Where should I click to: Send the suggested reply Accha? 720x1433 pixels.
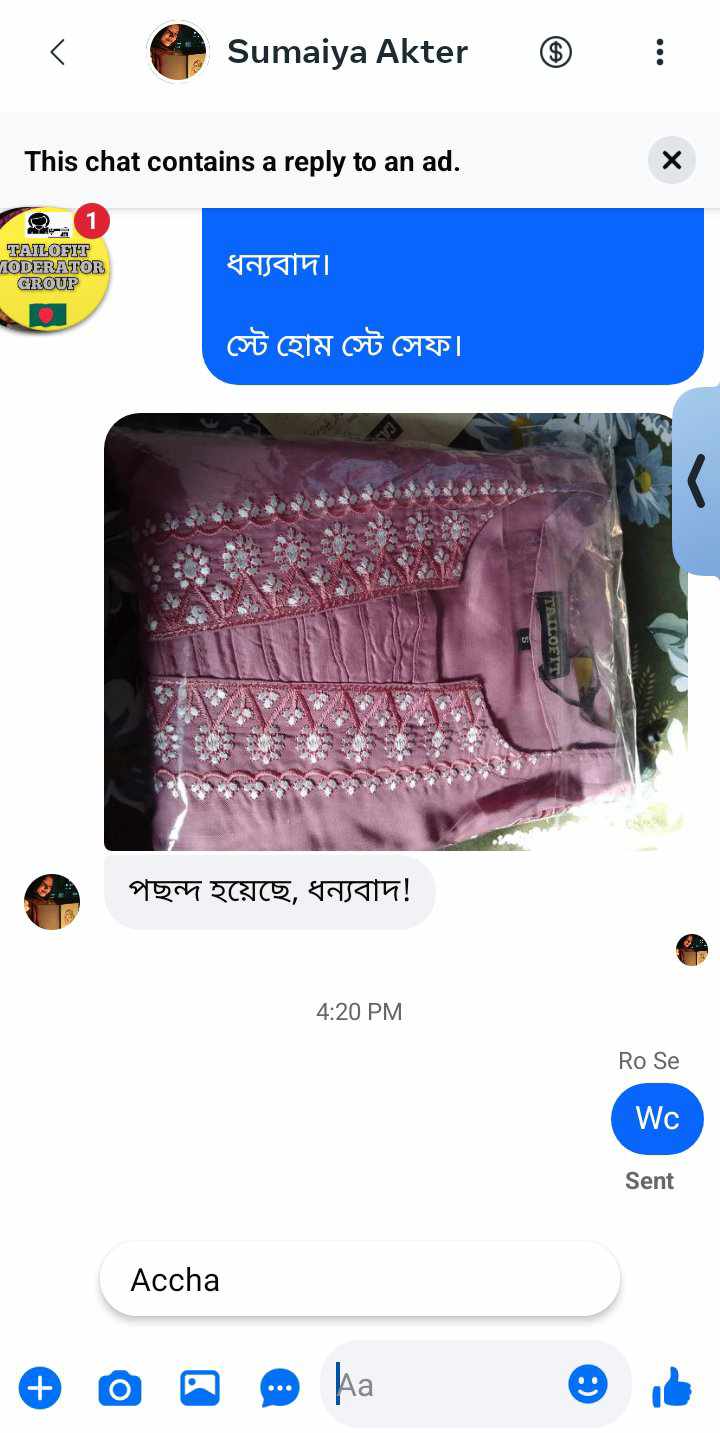[360, 1279]
